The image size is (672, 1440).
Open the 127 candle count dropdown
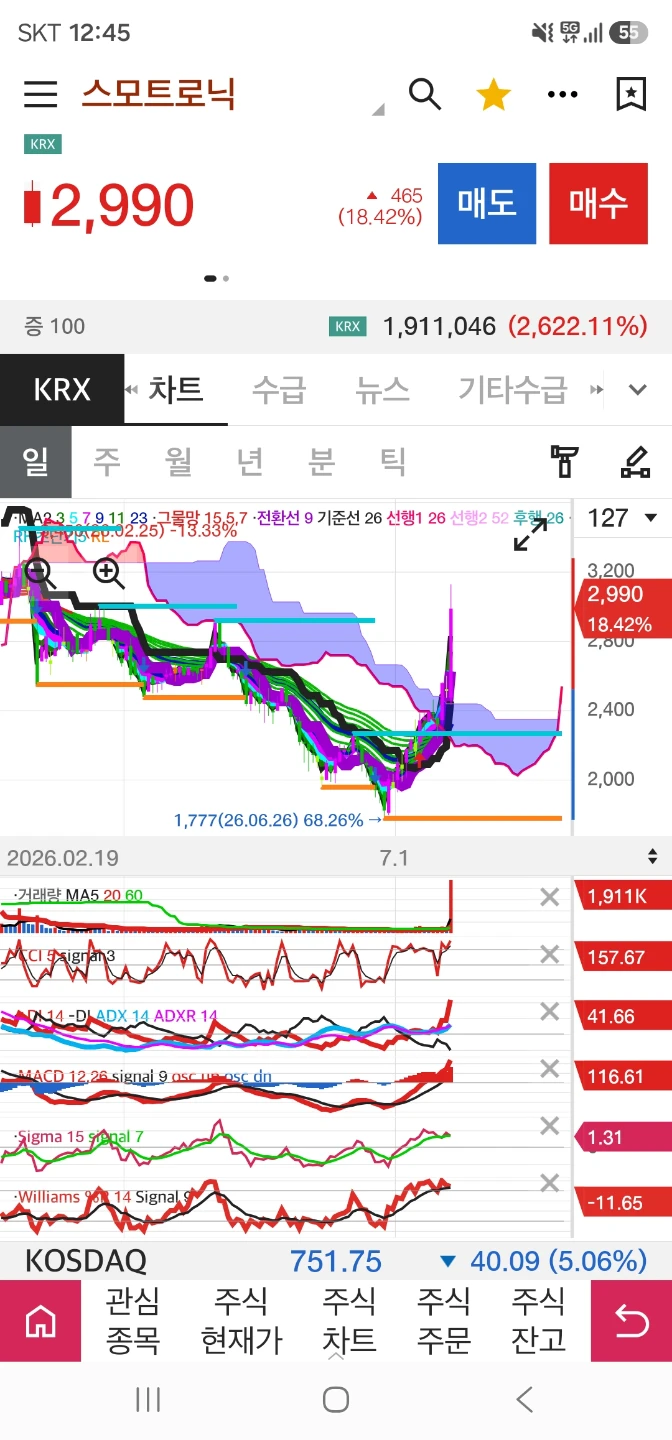tap(622, 518)
